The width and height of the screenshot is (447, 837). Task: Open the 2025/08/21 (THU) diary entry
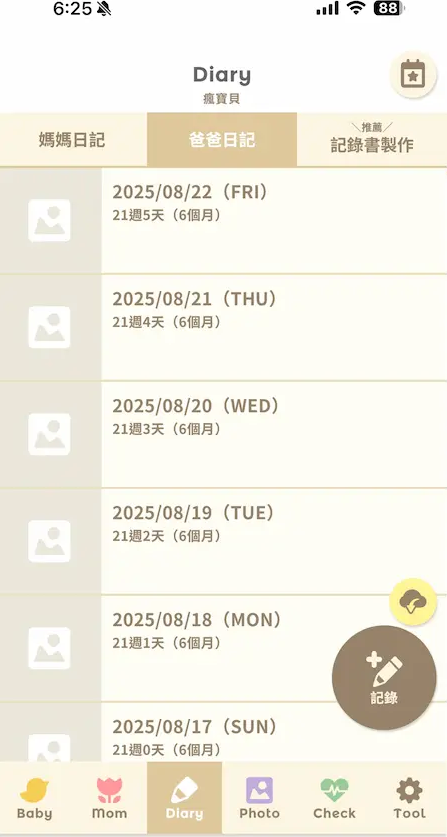click(223, 327)
